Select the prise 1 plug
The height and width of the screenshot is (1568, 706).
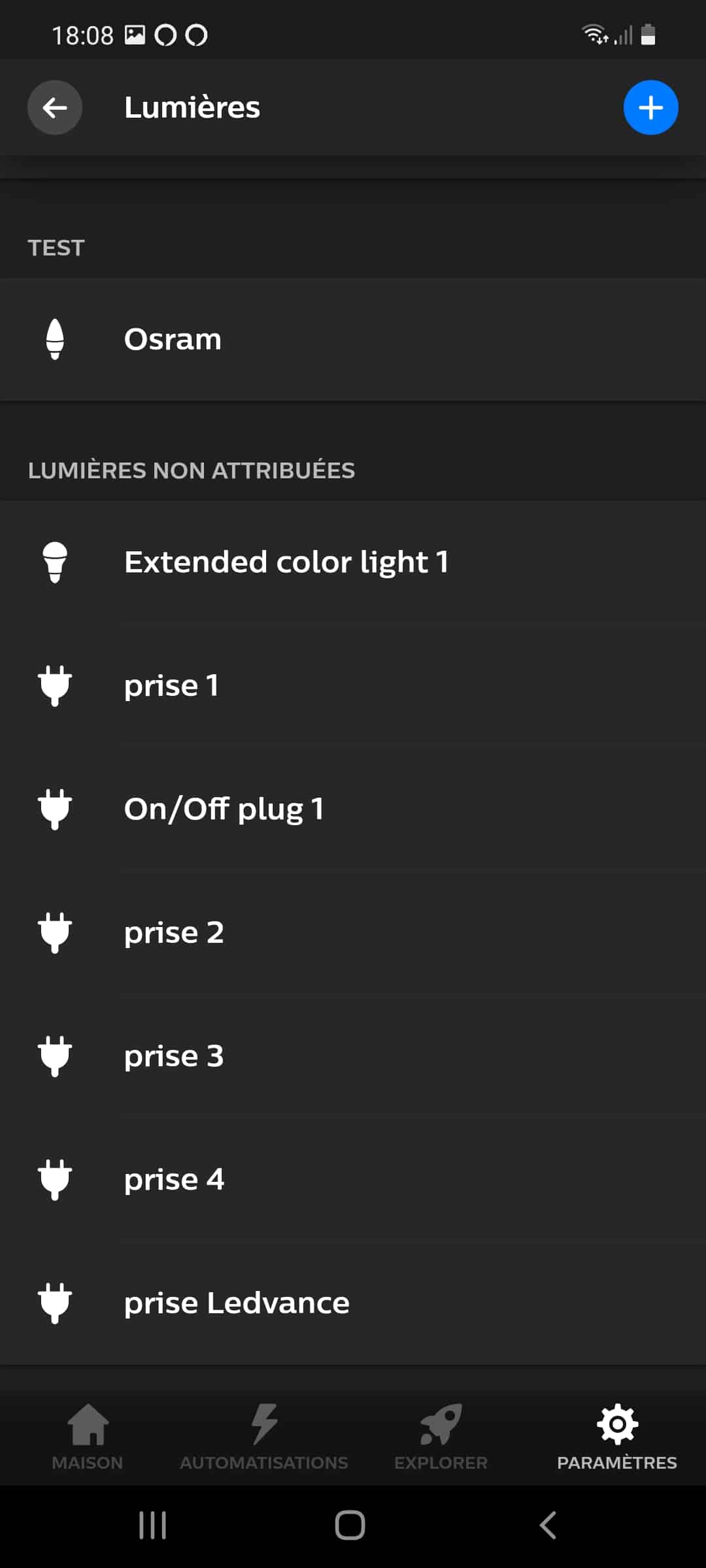pyautogui.click(x=353, y=686)
